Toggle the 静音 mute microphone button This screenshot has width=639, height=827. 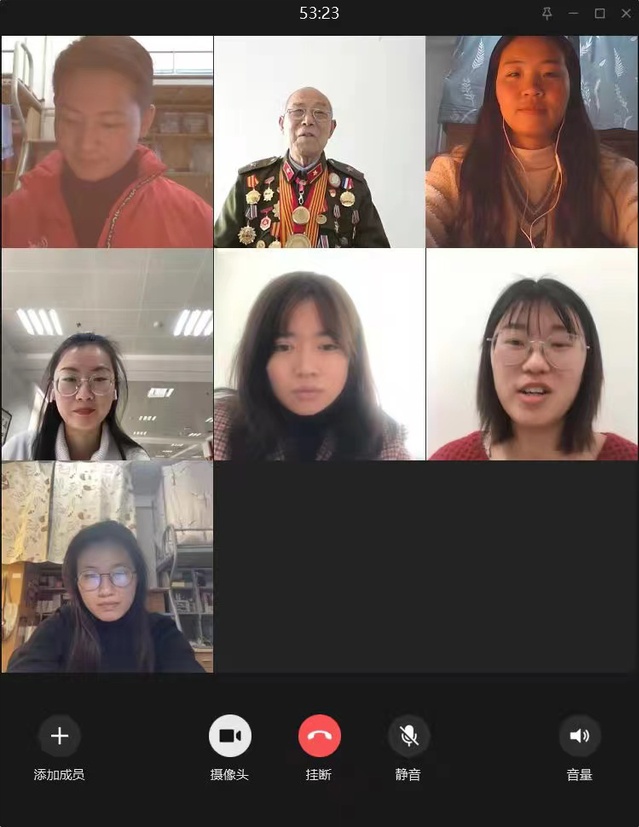pyautogui.click(x=409, y=736)
